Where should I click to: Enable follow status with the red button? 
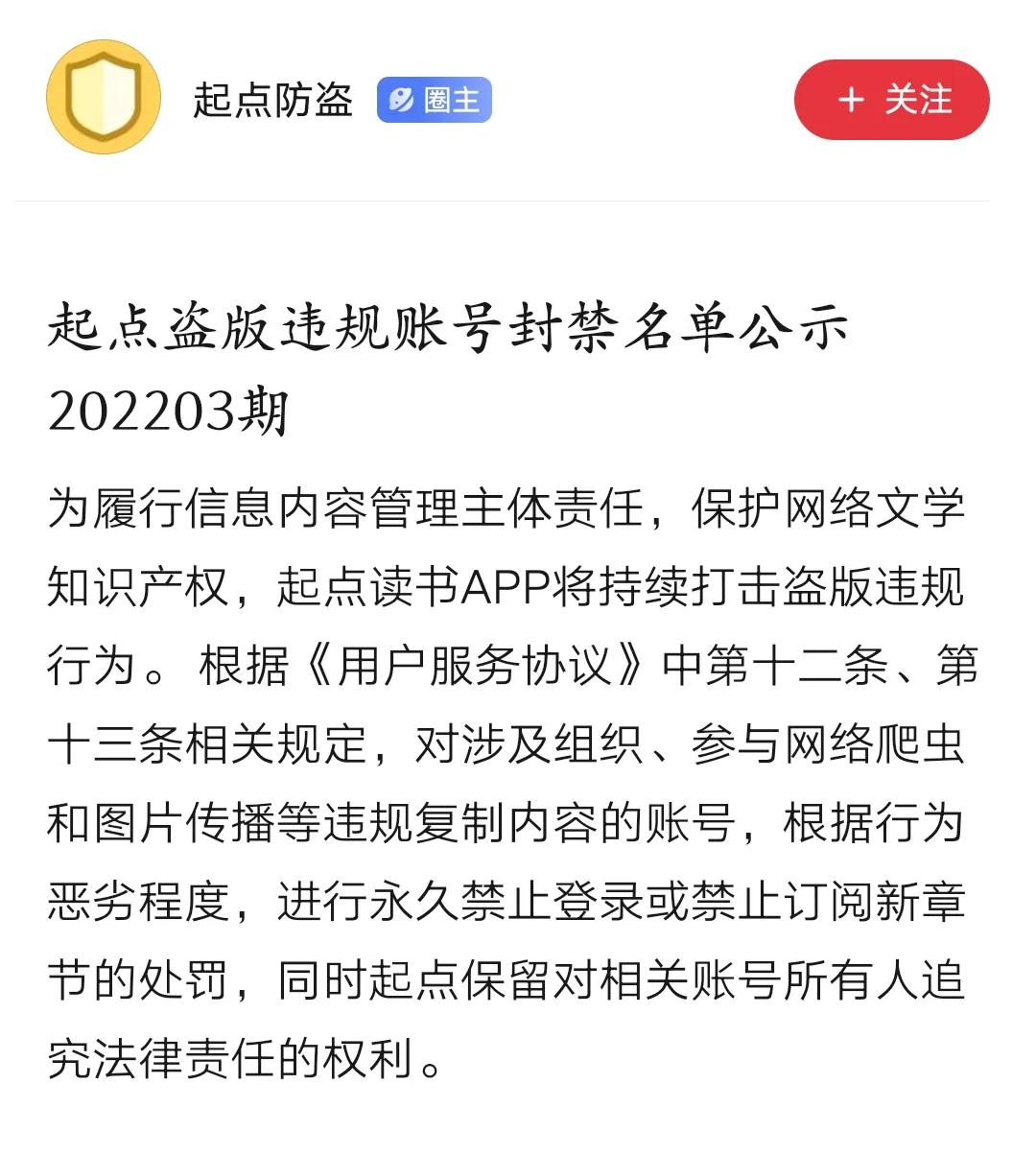[891, 100]
